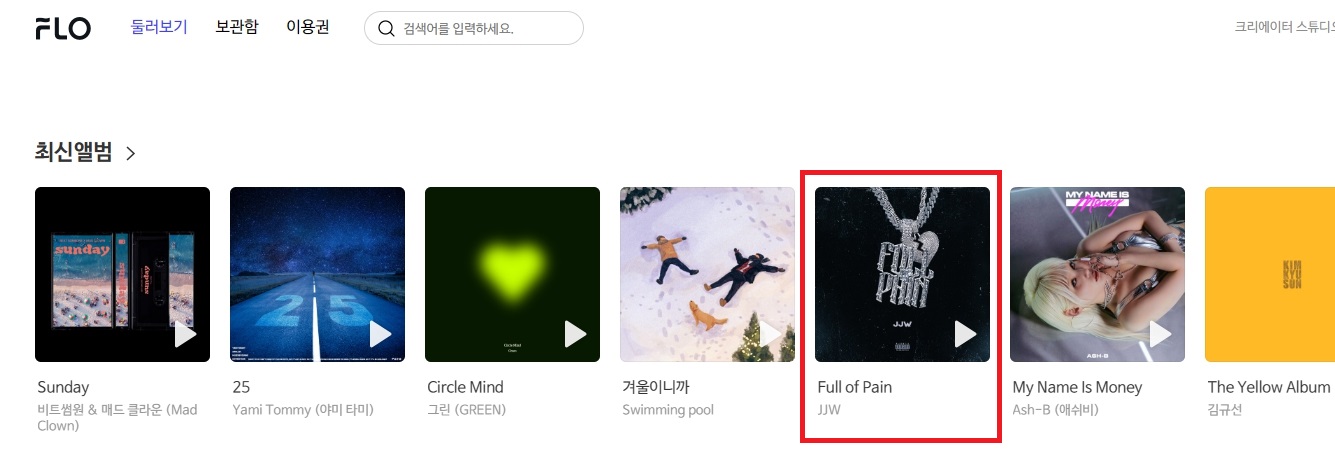This screenshot has height=454, width=1335.
Task: Open the Sunday album title
Action: 63,387
